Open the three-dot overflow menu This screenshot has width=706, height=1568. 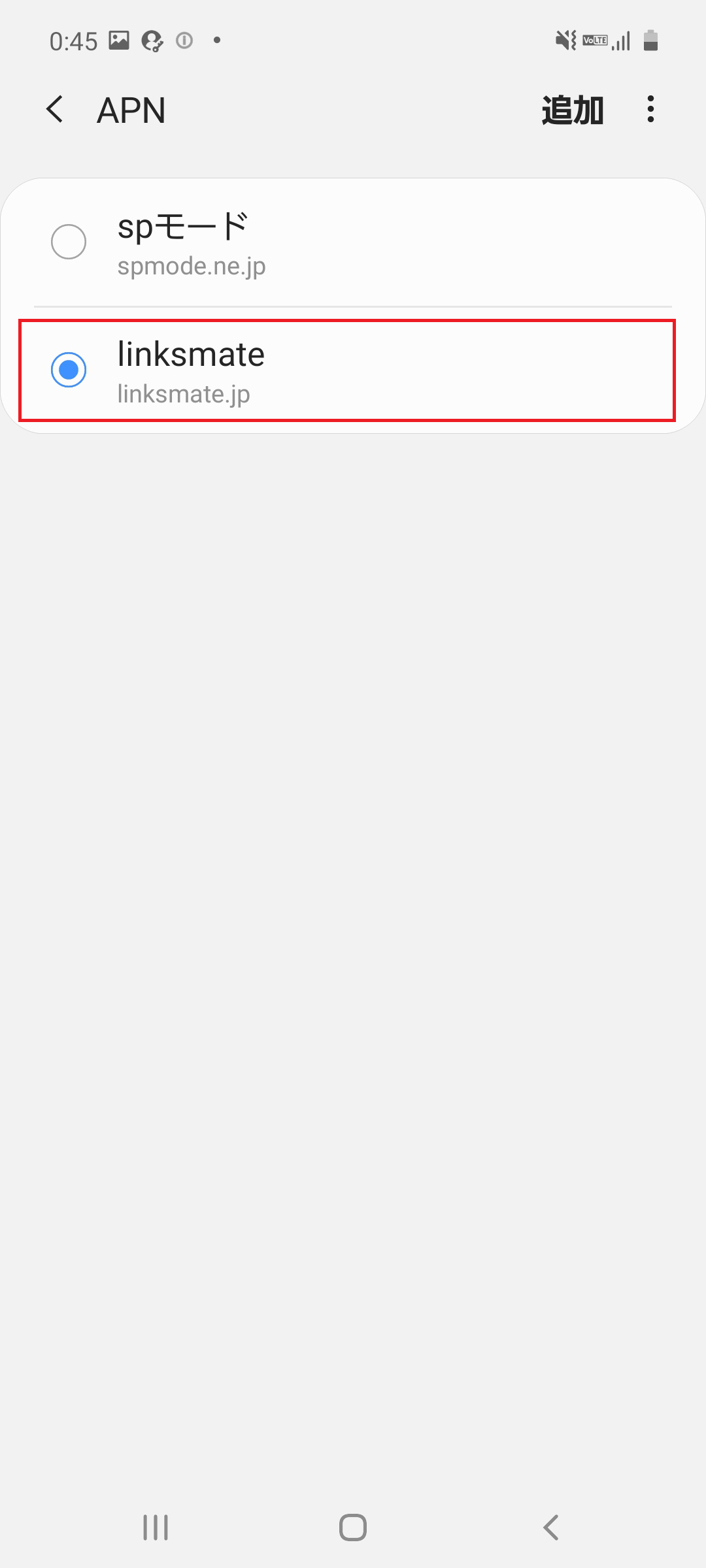point(650,109)
